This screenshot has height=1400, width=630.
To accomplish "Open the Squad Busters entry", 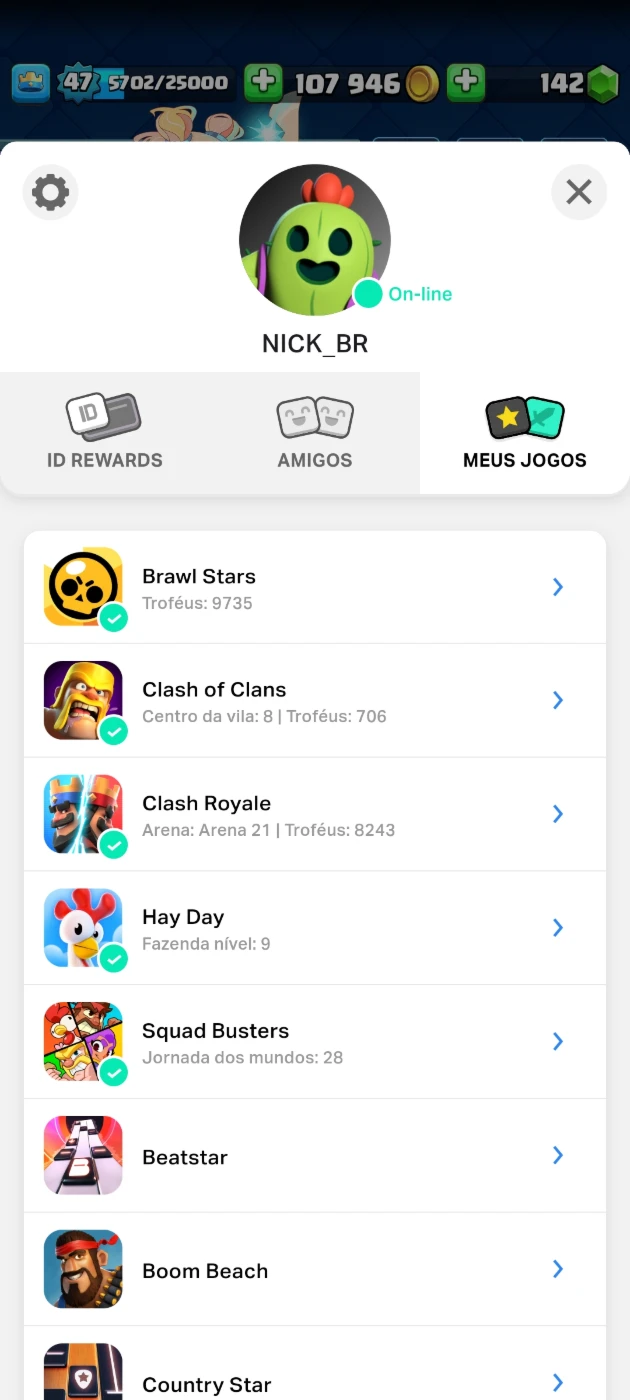I will [315, 1041].
